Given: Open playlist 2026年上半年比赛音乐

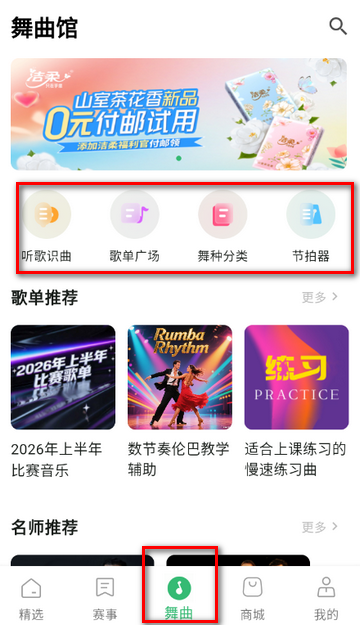Looking at the screenshot, I should click(63, 402).
